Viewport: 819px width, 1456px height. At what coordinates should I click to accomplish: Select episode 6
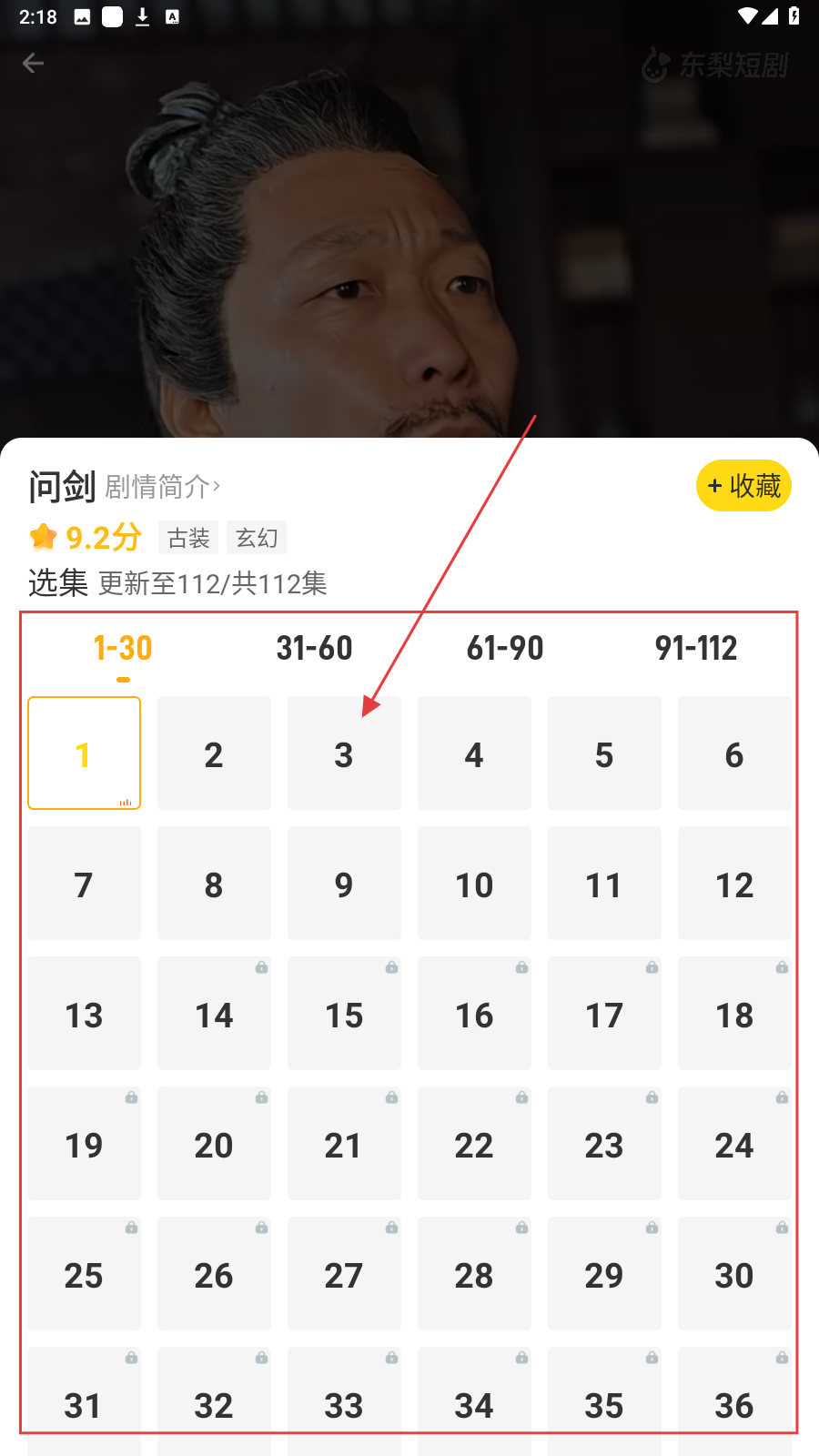[x=734, y=753]
